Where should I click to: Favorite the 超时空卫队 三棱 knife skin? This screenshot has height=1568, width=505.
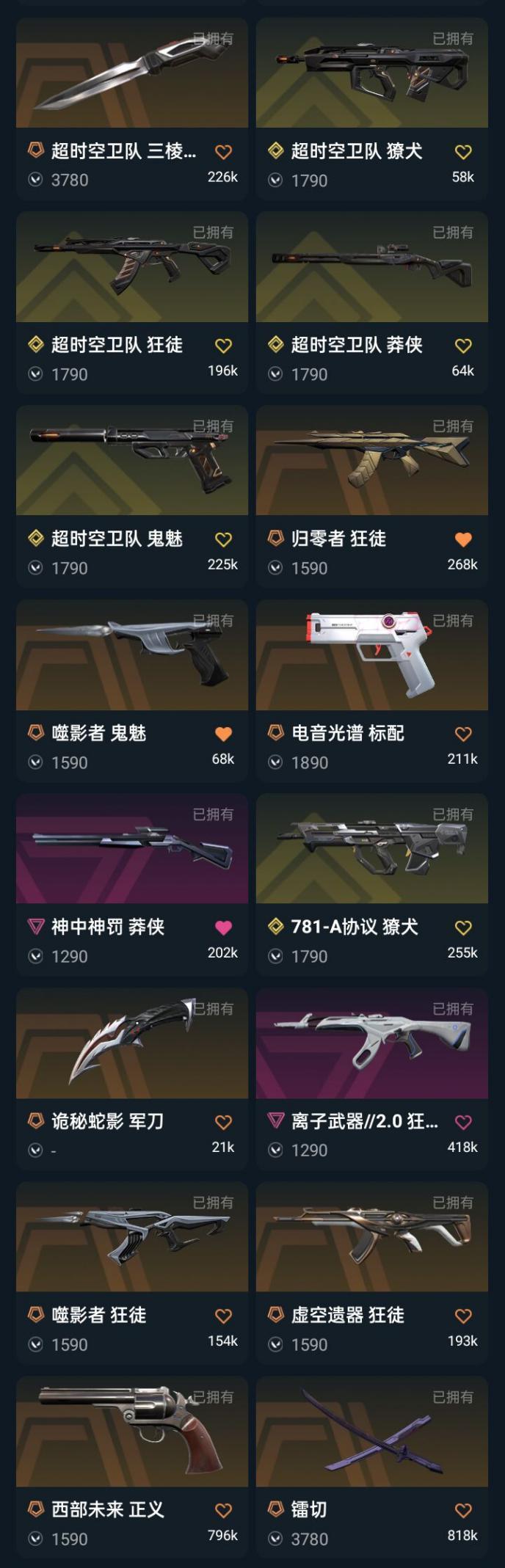(x=223, y=152)
